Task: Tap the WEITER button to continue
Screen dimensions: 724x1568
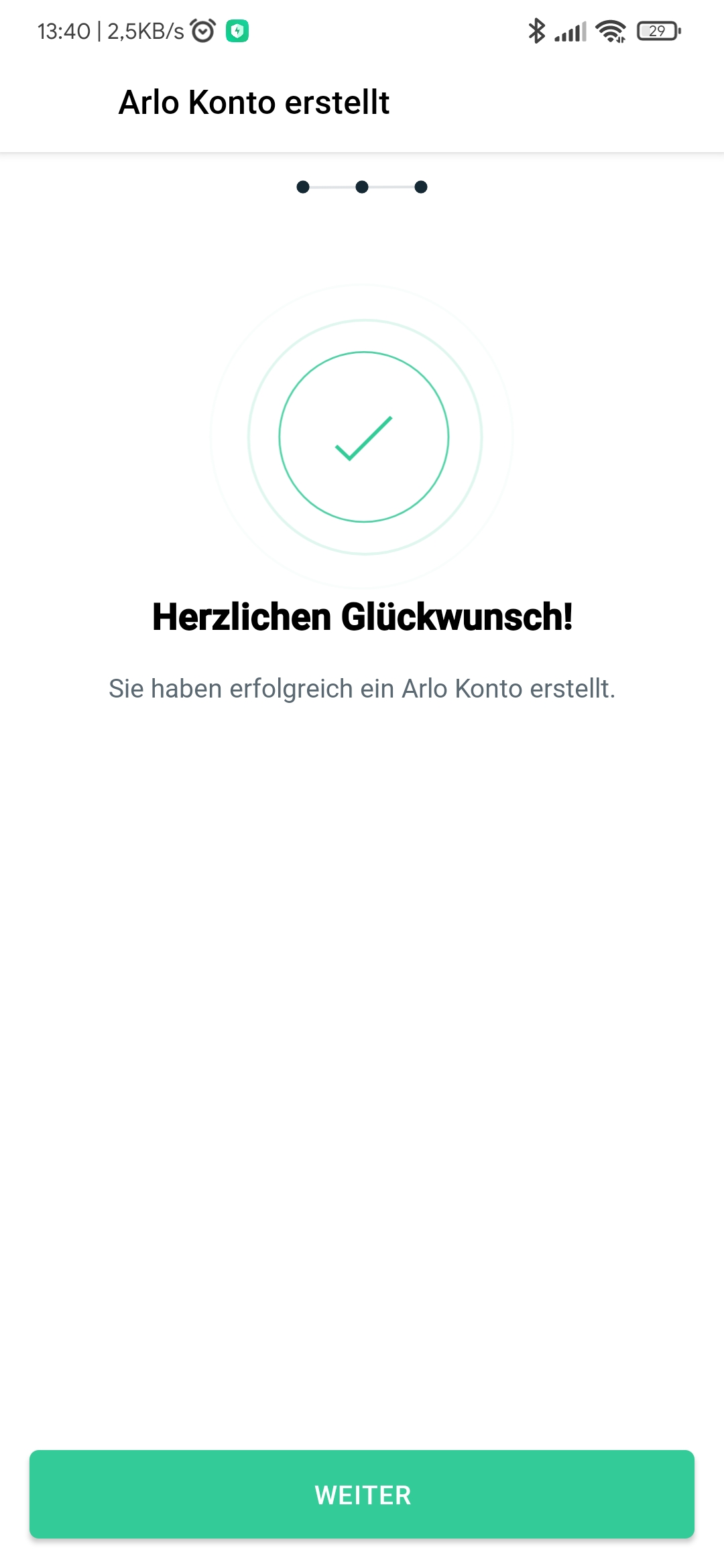Action: tap(362, 1494)
